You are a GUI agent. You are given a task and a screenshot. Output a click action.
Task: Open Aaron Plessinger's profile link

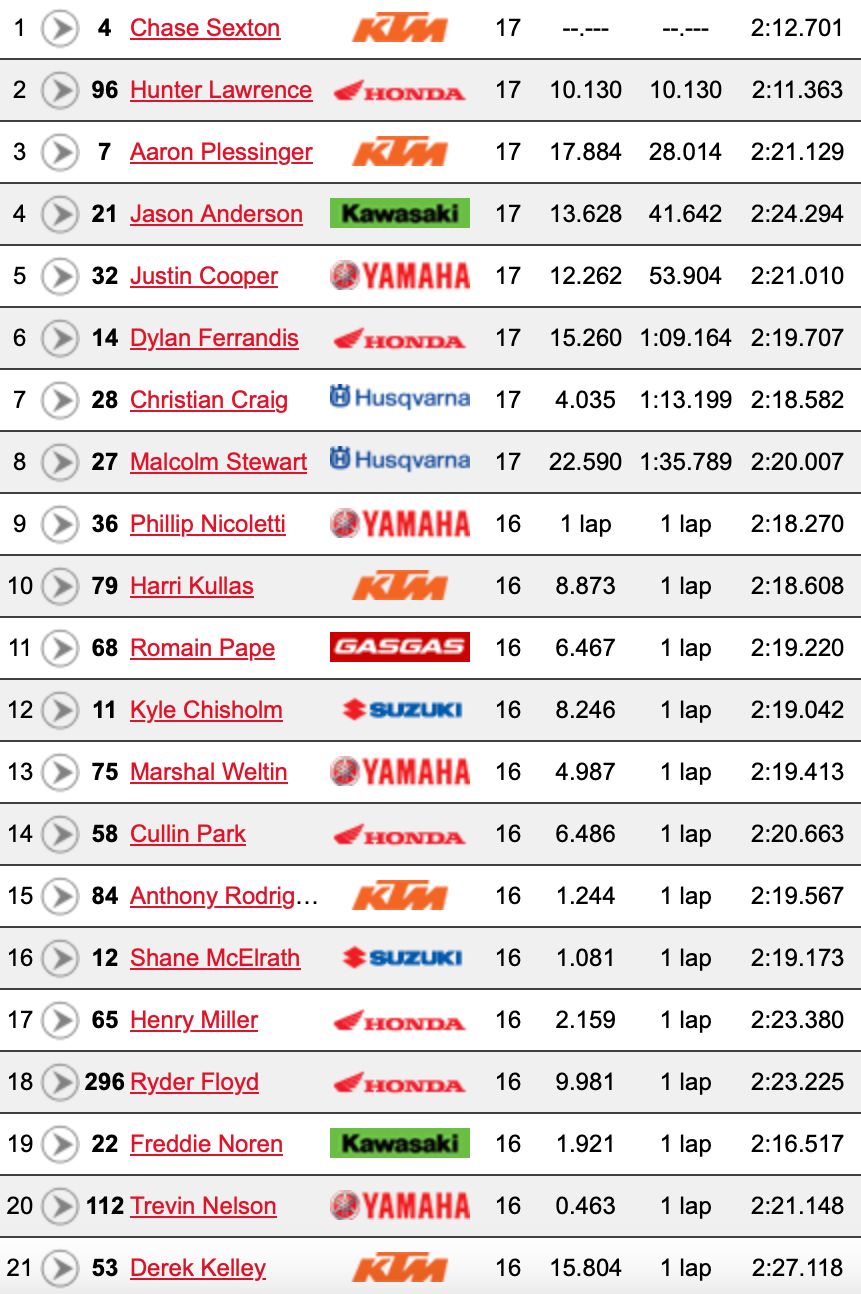[221, 152]
